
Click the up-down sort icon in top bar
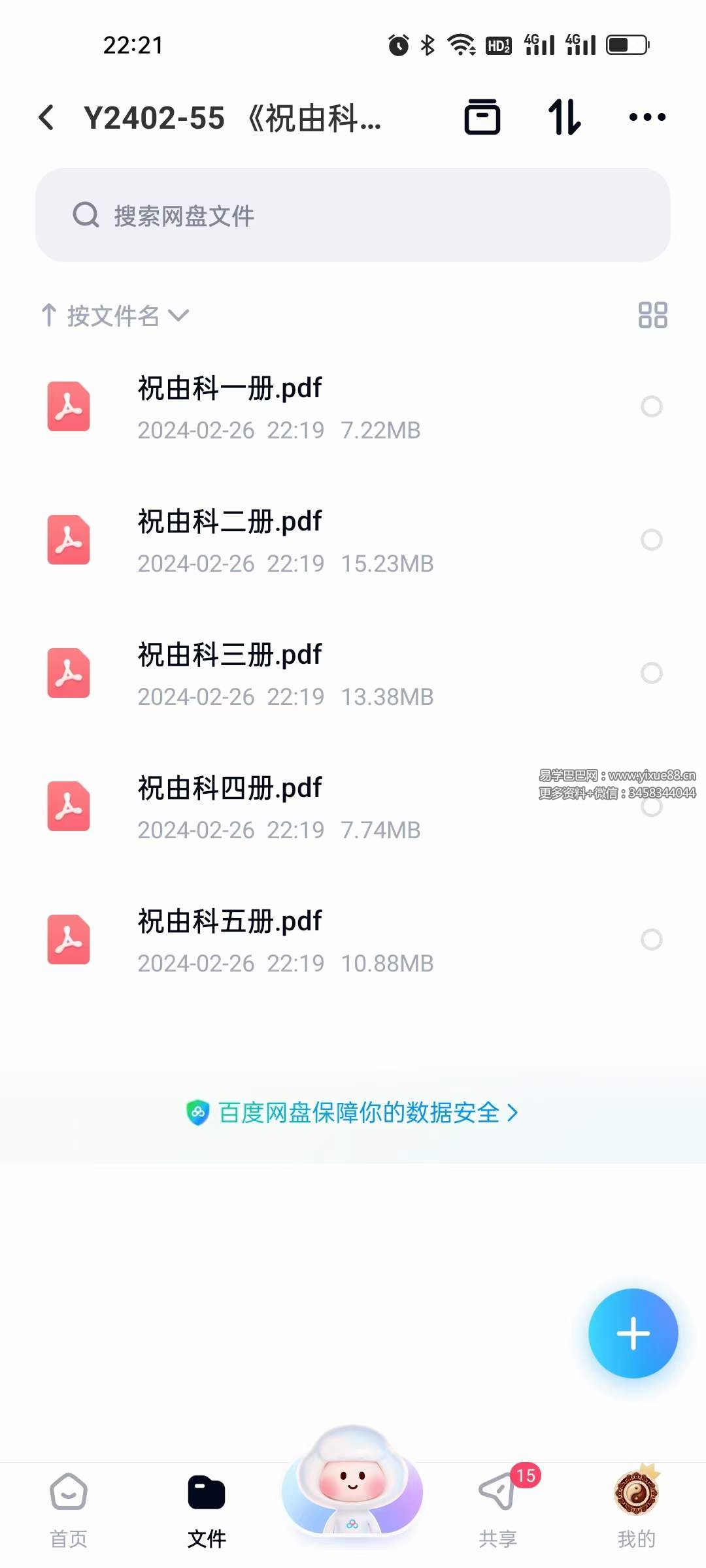[x=565, y=116]
